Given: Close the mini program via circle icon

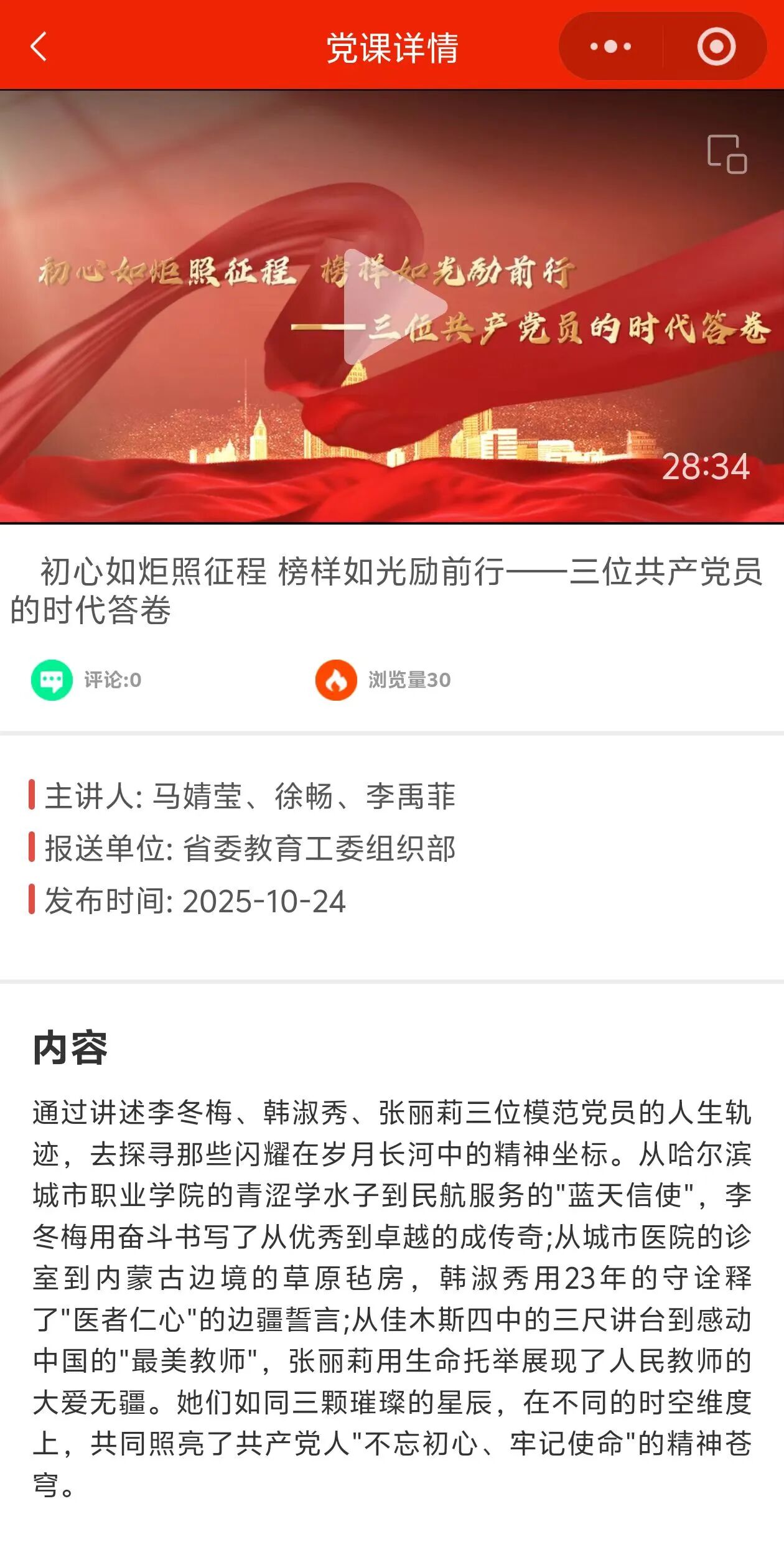Looking at the screenshot, I should click(716, 47).
